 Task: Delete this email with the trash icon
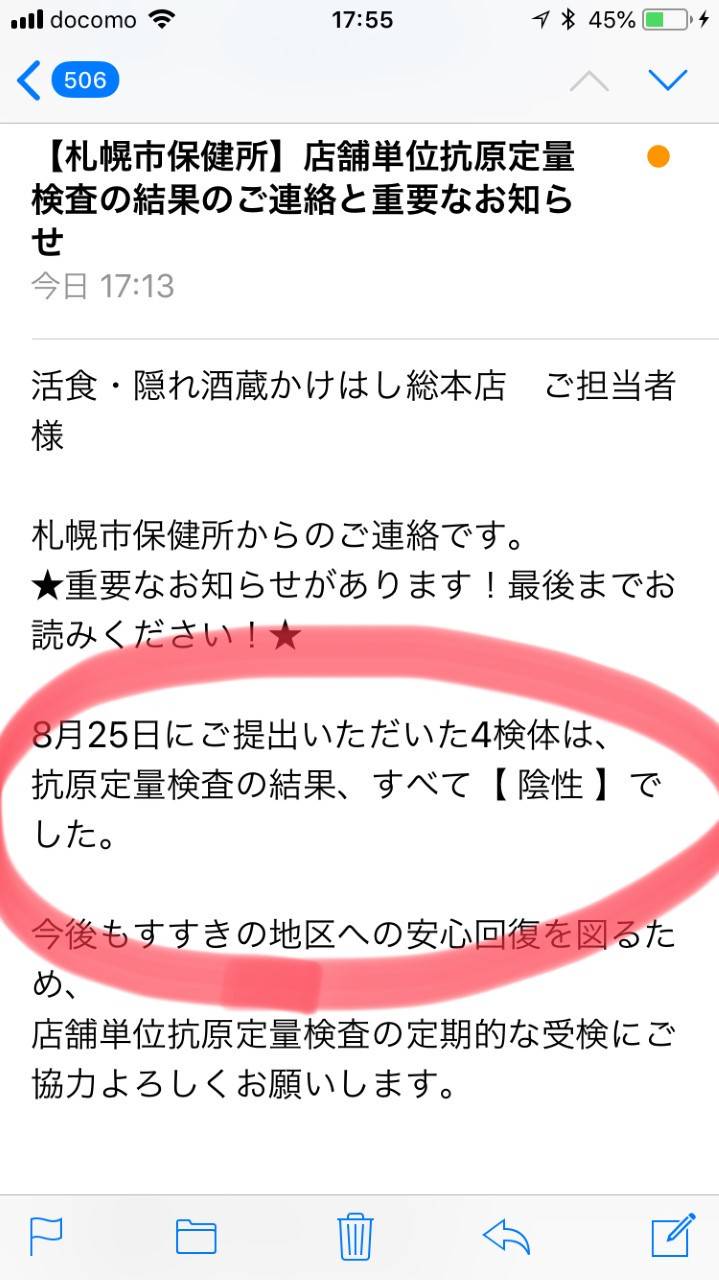pos(355,1236)
